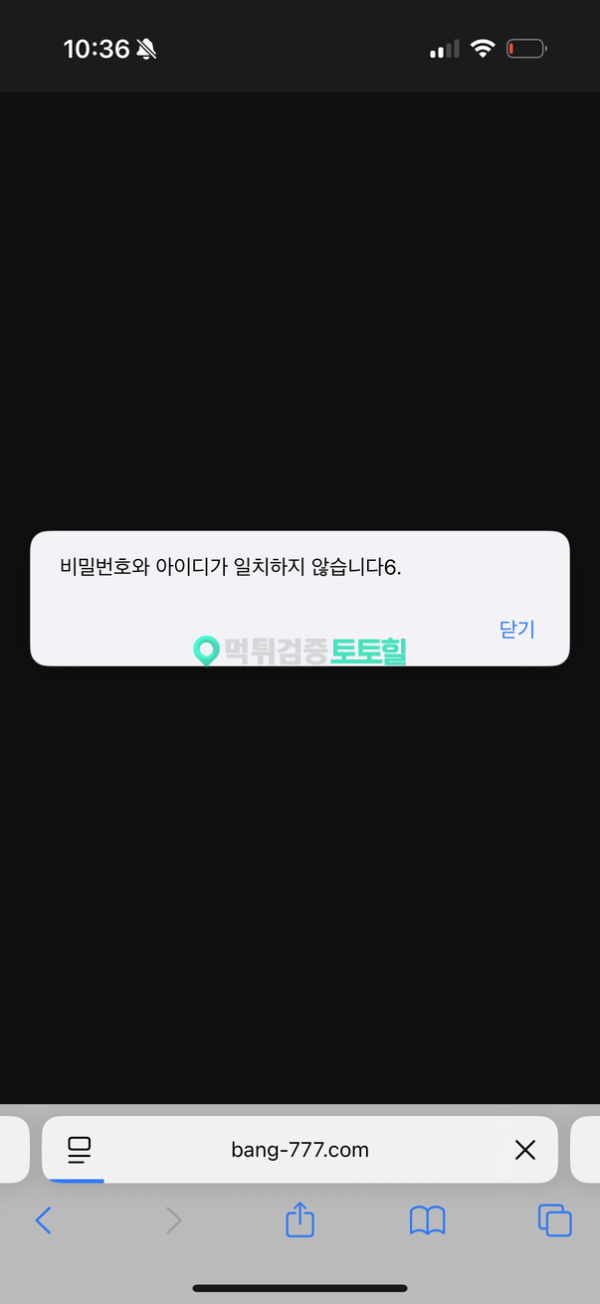
Task: Show all open tabs
Action: pyautogui.click(x=554, y=1220)
